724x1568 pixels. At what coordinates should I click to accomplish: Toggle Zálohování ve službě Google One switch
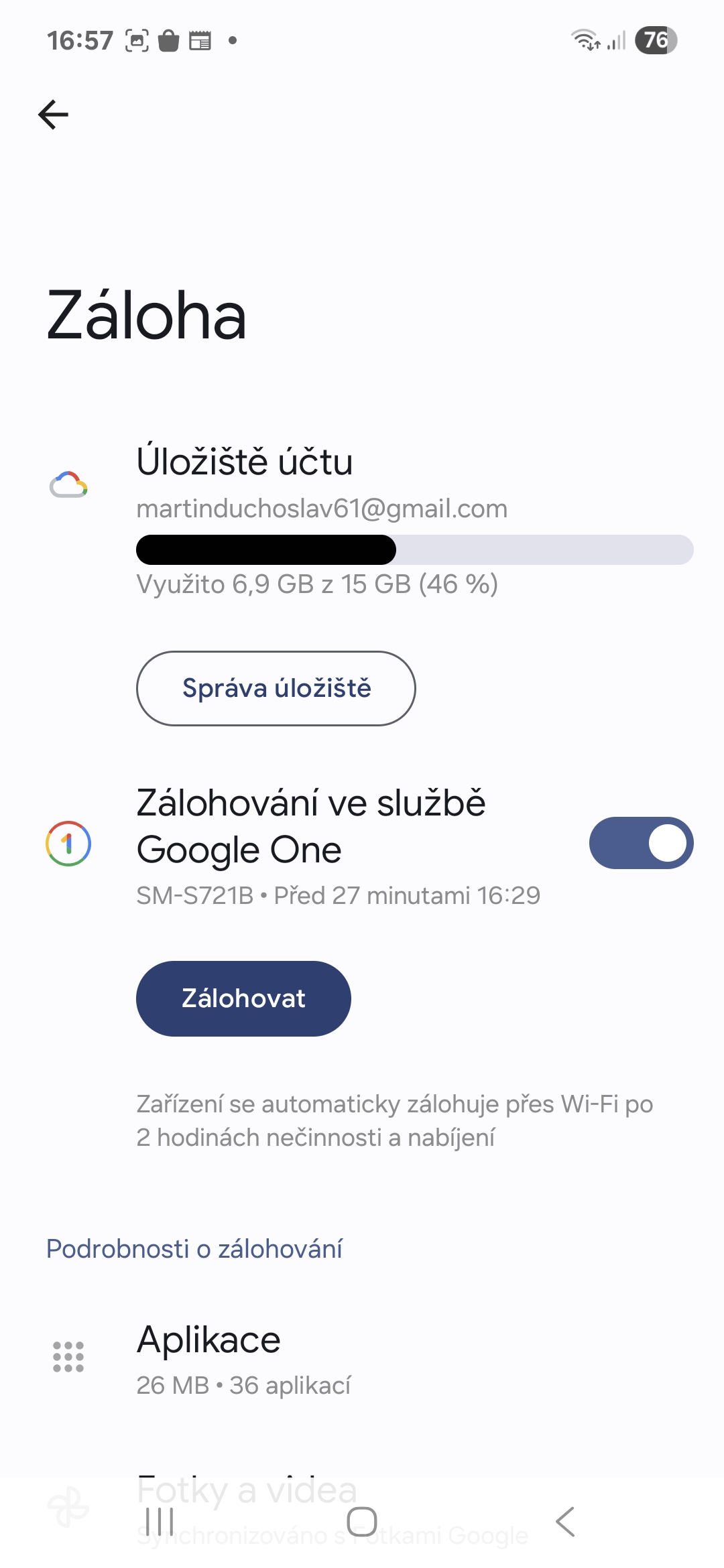[641, 843]
